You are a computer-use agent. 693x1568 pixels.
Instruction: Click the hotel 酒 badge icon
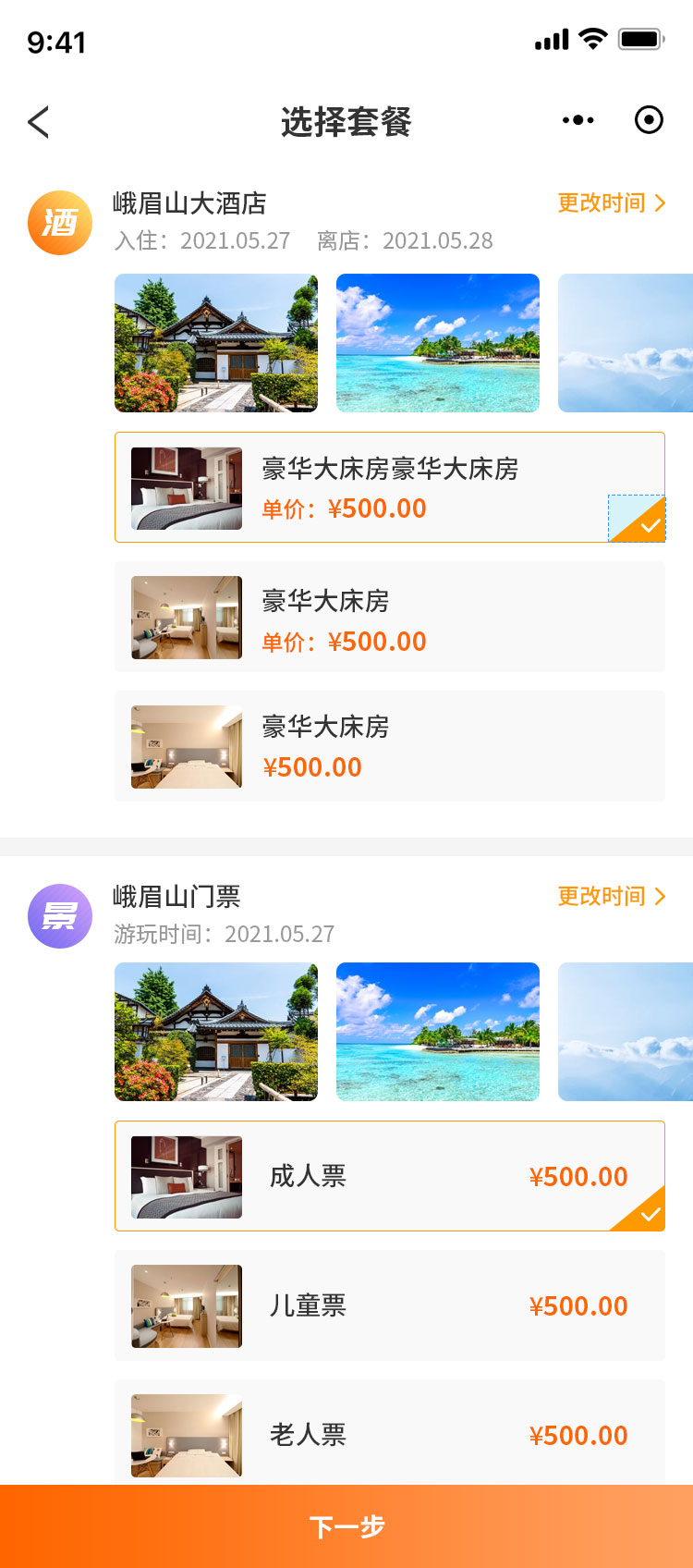click(x=59, y=223)
